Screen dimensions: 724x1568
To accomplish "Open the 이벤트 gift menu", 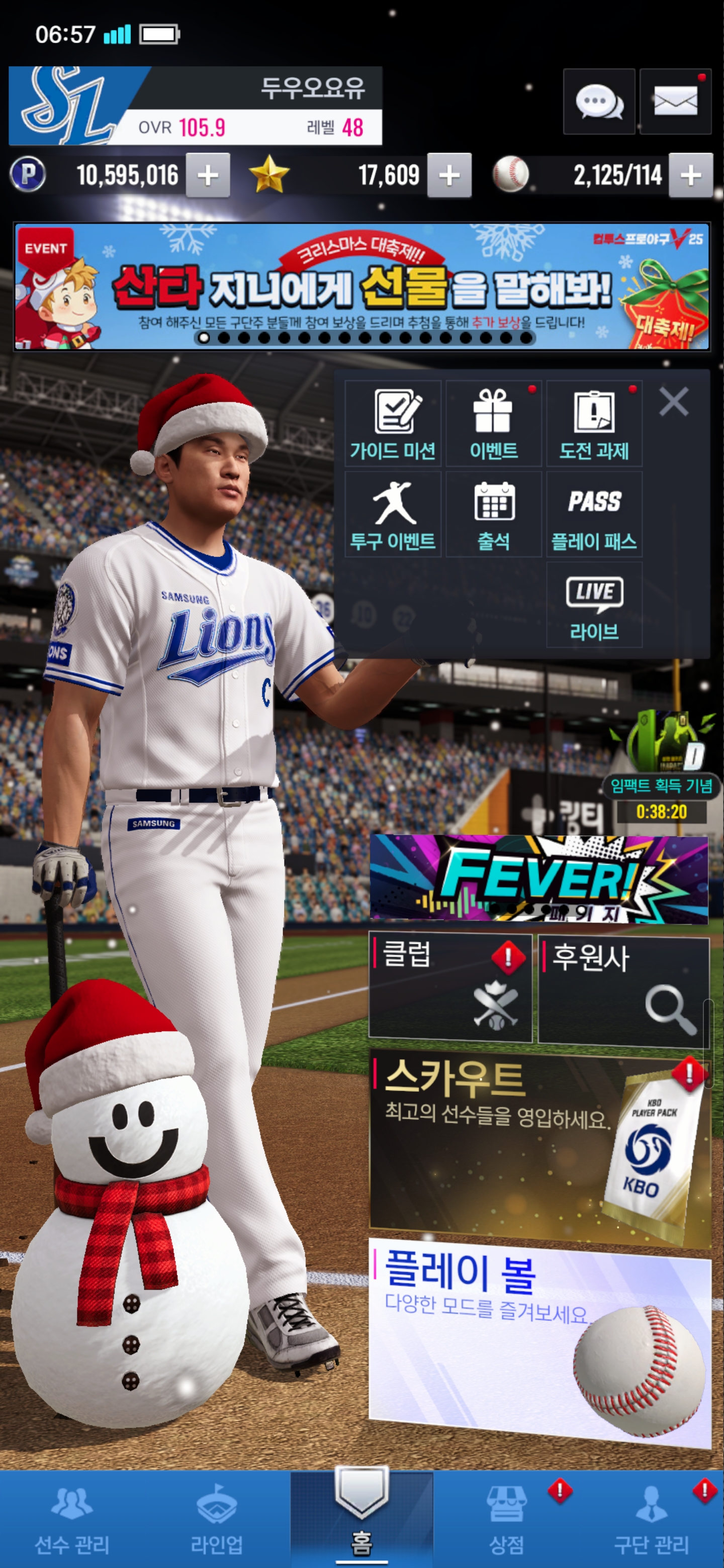I will (x=493, y=424).
